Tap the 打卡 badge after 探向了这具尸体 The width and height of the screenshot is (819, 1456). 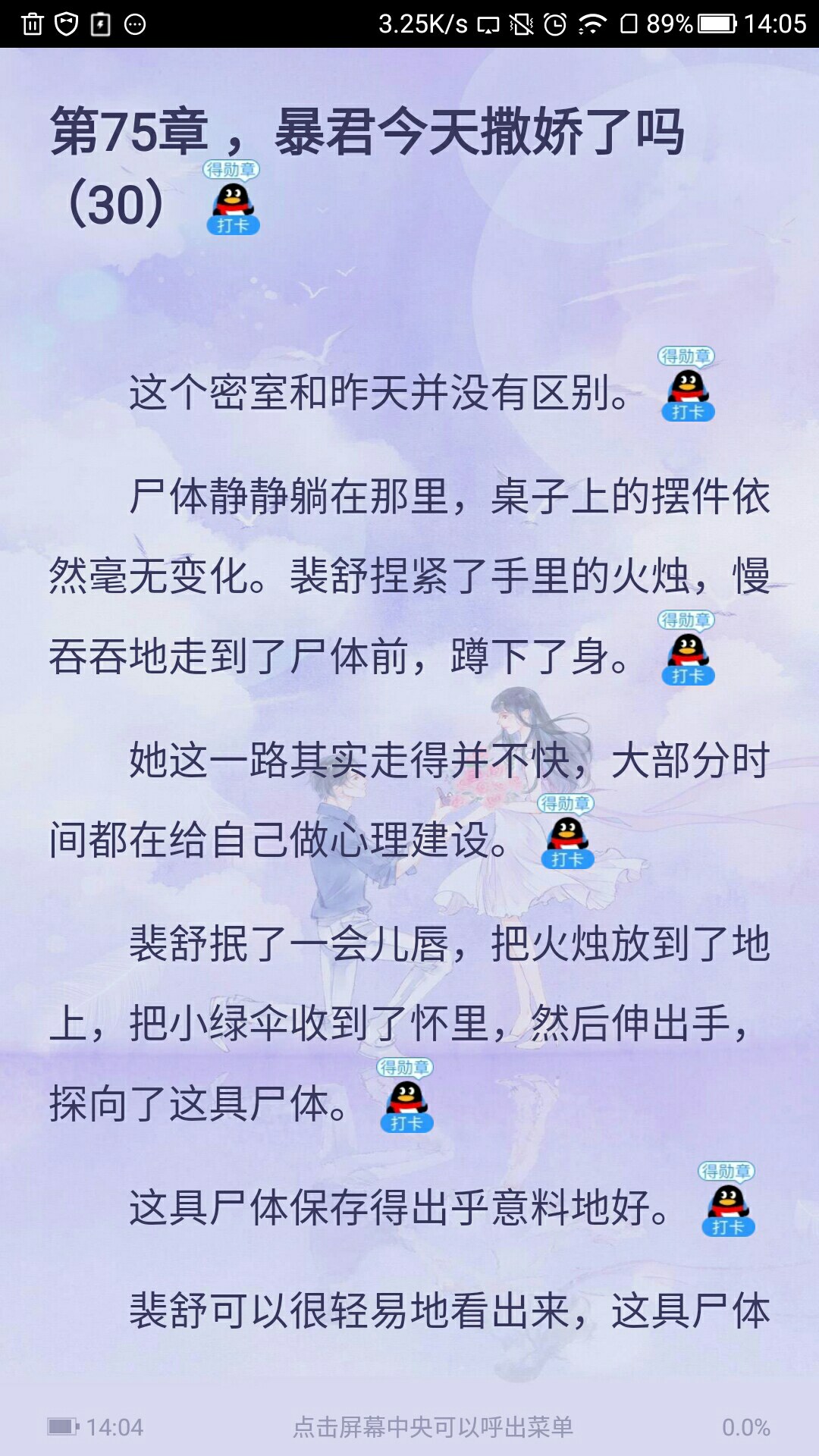406,1096
